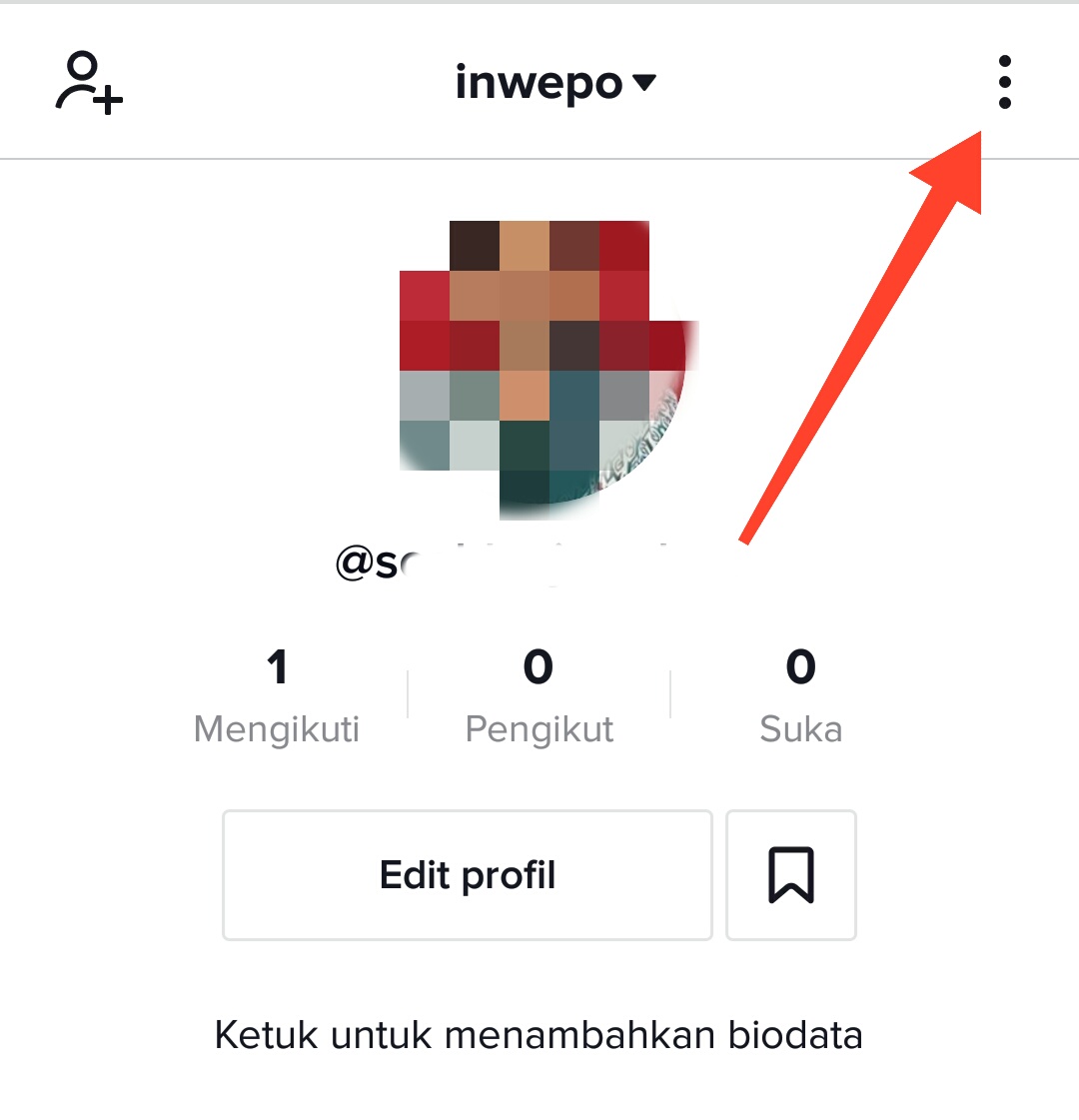Screen dimensions: 1079x1120
Task: Open the Mengikuti following list
Action: pos(277,727)
